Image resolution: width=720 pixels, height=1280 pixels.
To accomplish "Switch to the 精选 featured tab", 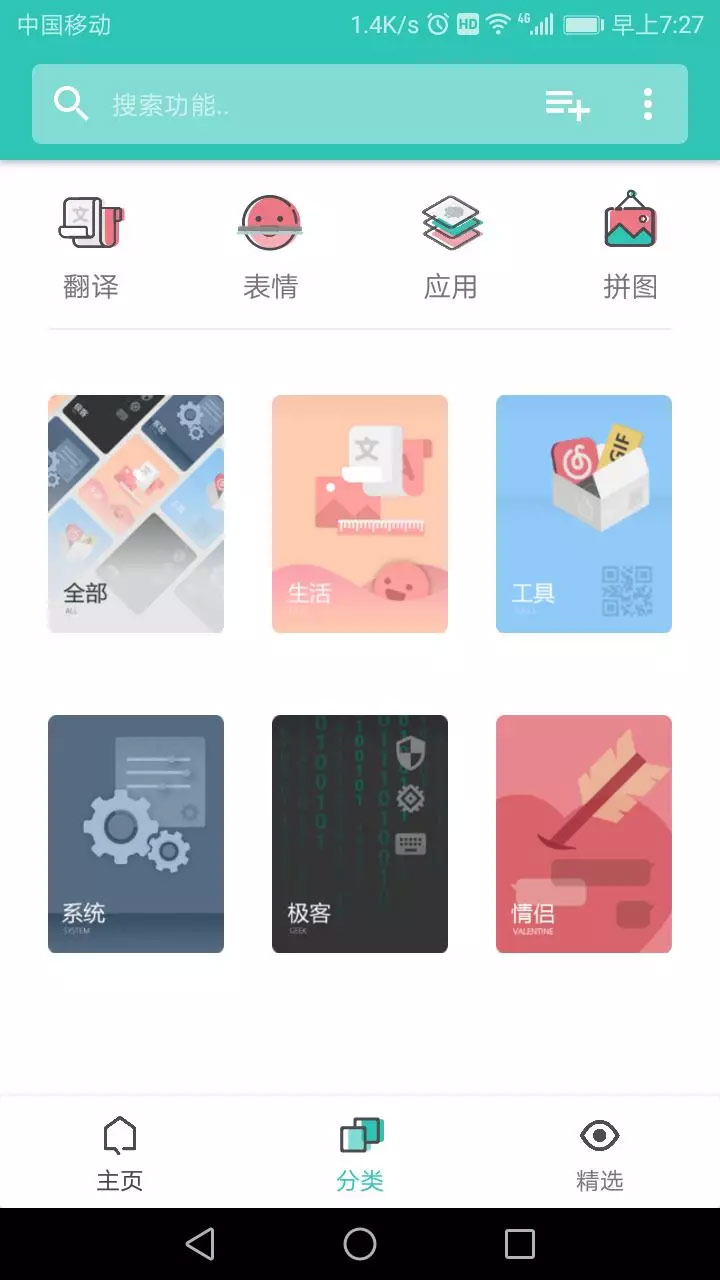I will click(x=599, y=1152).
